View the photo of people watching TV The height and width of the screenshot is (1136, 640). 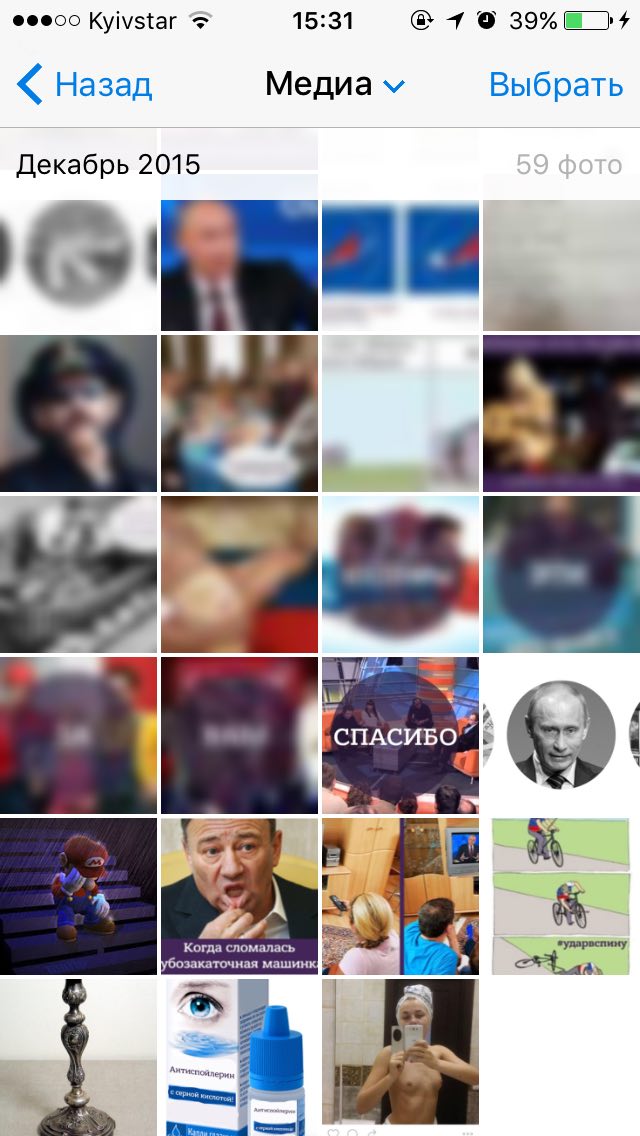(400, 896)
